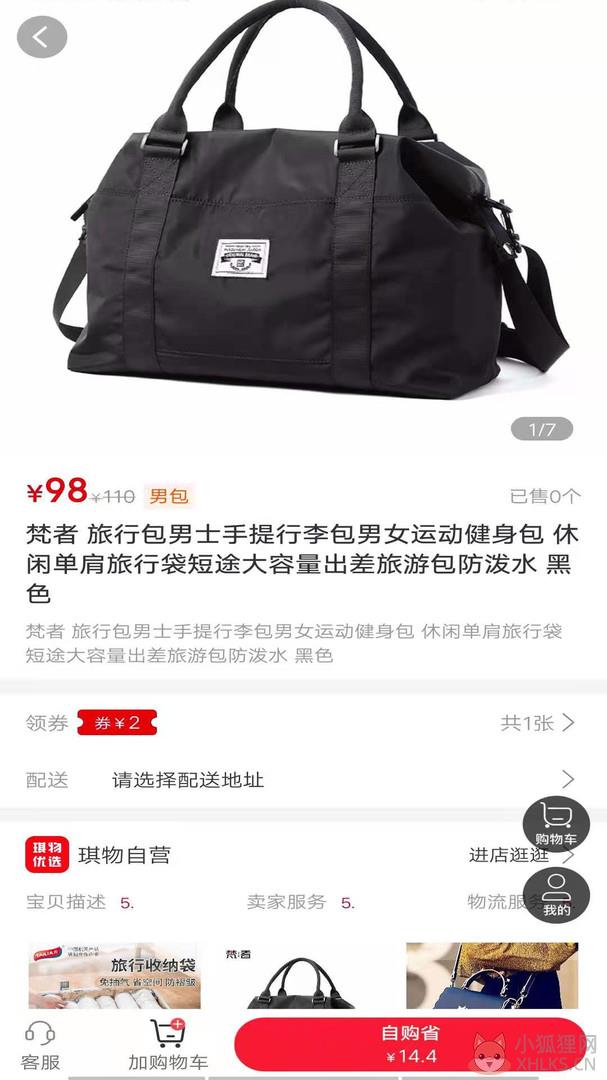The image size is (607, 1080).
Task: Open the coupon list showing 共1张
Action: pyautogui.click(x=537, y=723)
